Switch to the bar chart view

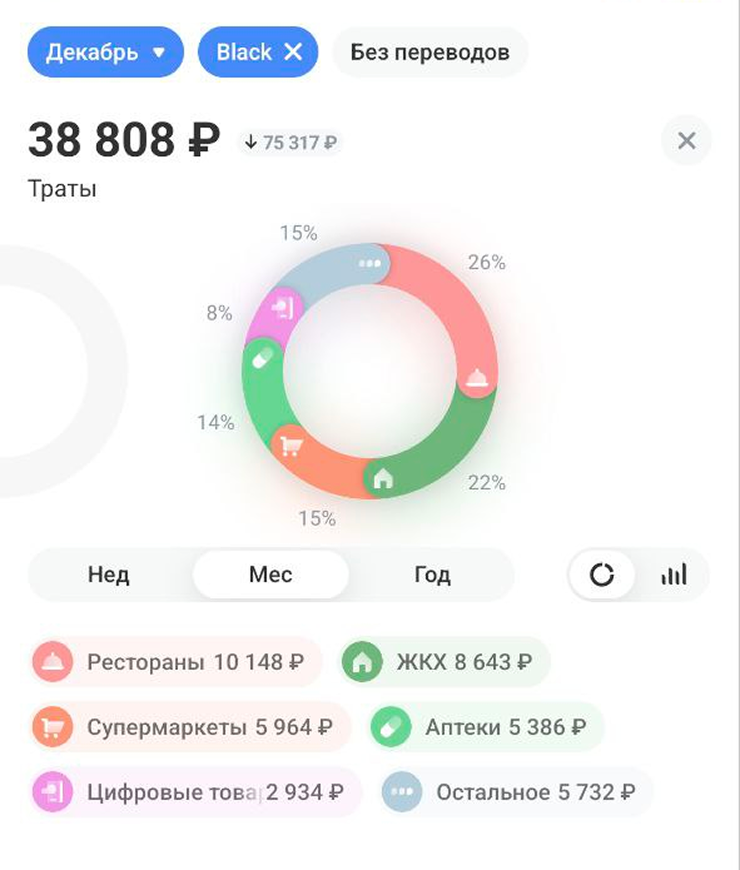(674, 576)
